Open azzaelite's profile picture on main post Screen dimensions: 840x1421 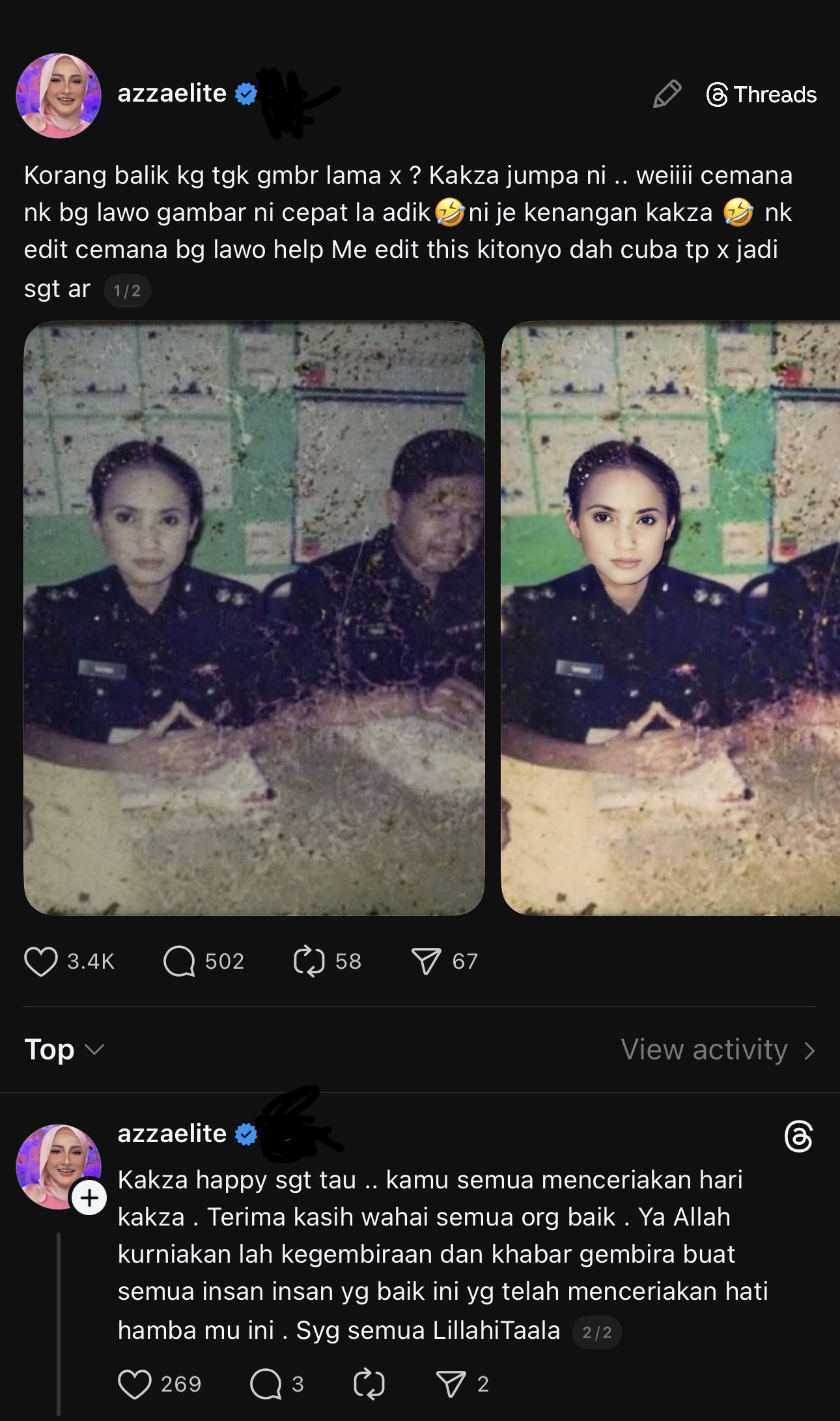click(x=59, y=96)
